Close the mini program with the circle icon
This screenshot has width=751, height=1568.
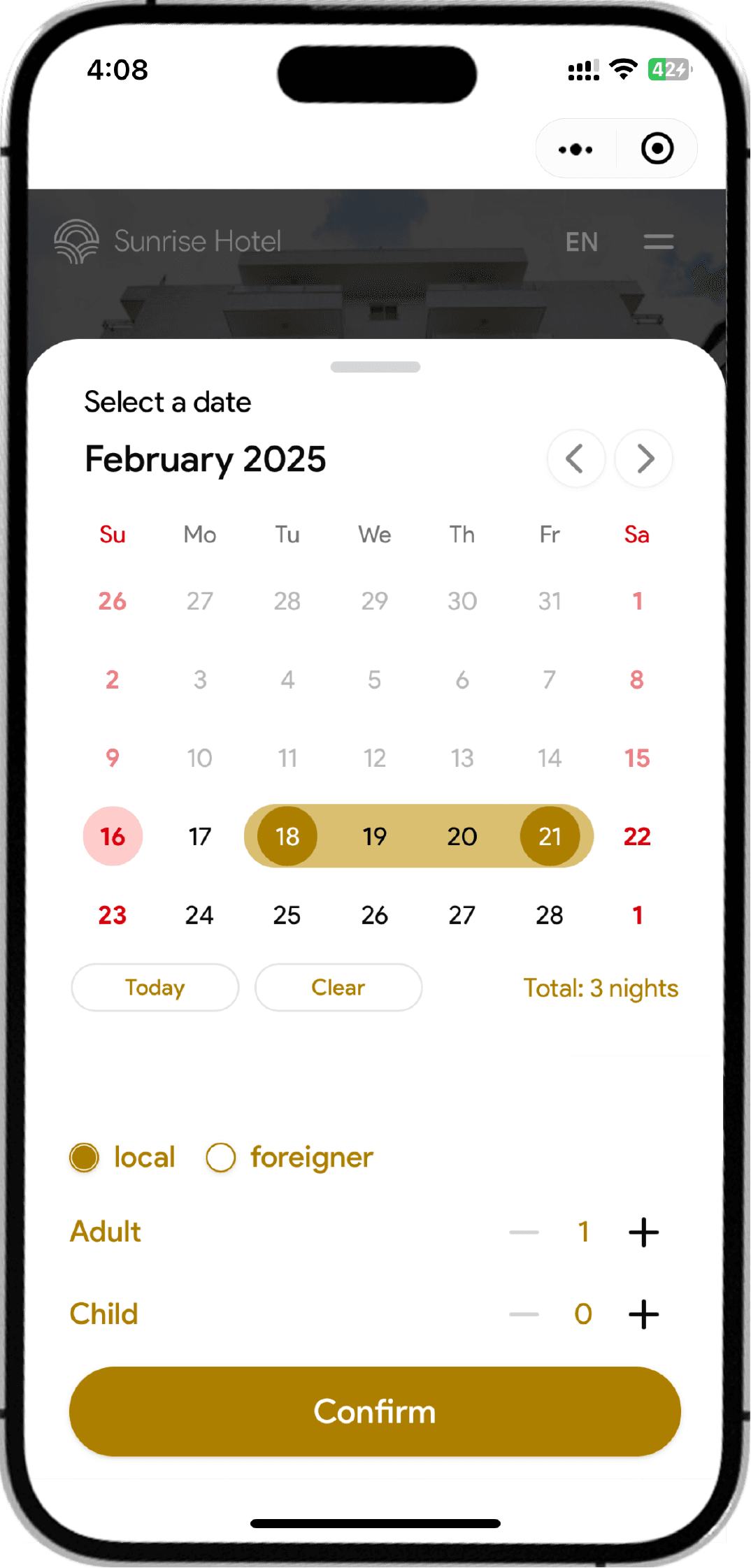point(657,149)
